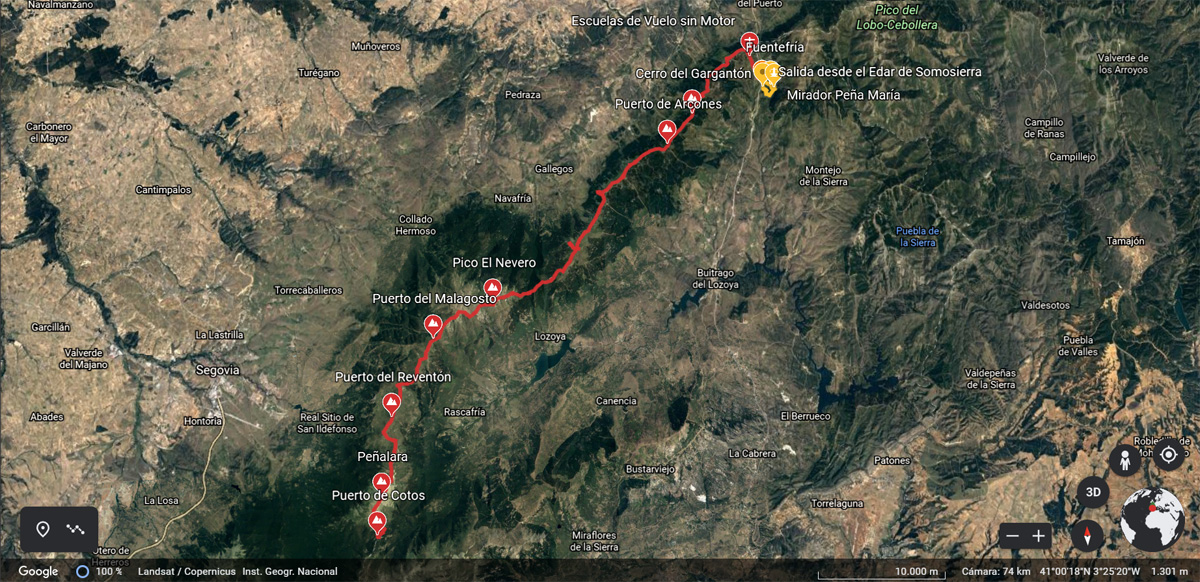Fly to my current location
1200x582 pixels.
click(x=1169, y=455)
